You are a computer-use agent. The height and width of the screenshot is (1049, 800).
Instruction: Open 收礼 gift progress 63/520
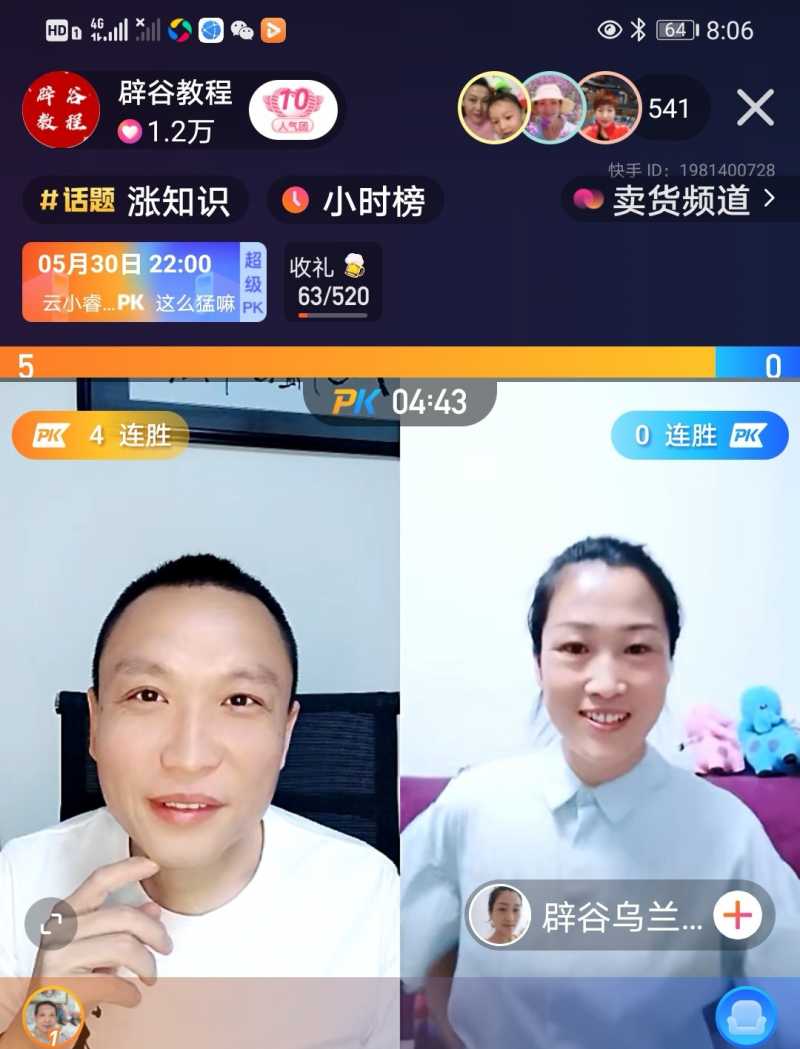[x=332, y=282]
